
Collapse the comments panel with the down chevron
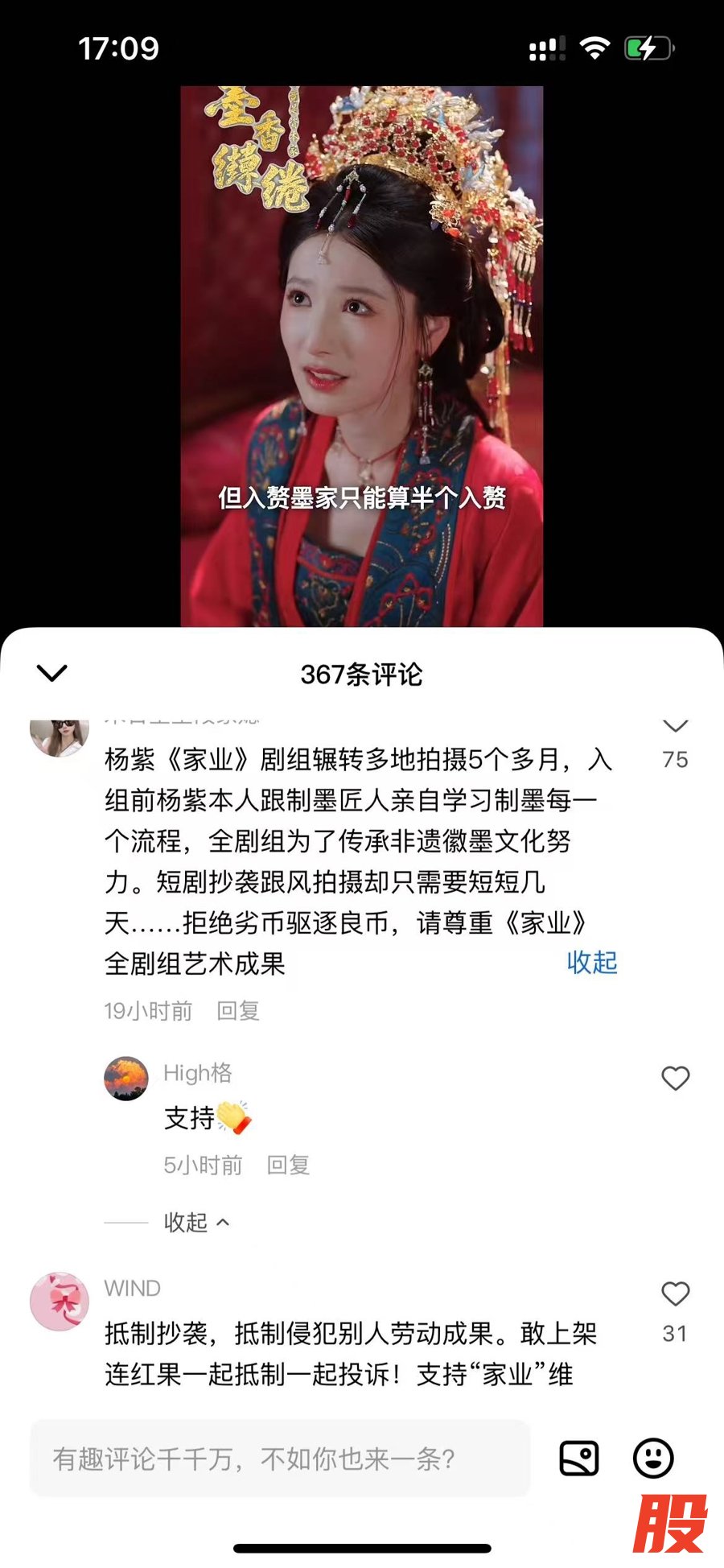point(52,673)
